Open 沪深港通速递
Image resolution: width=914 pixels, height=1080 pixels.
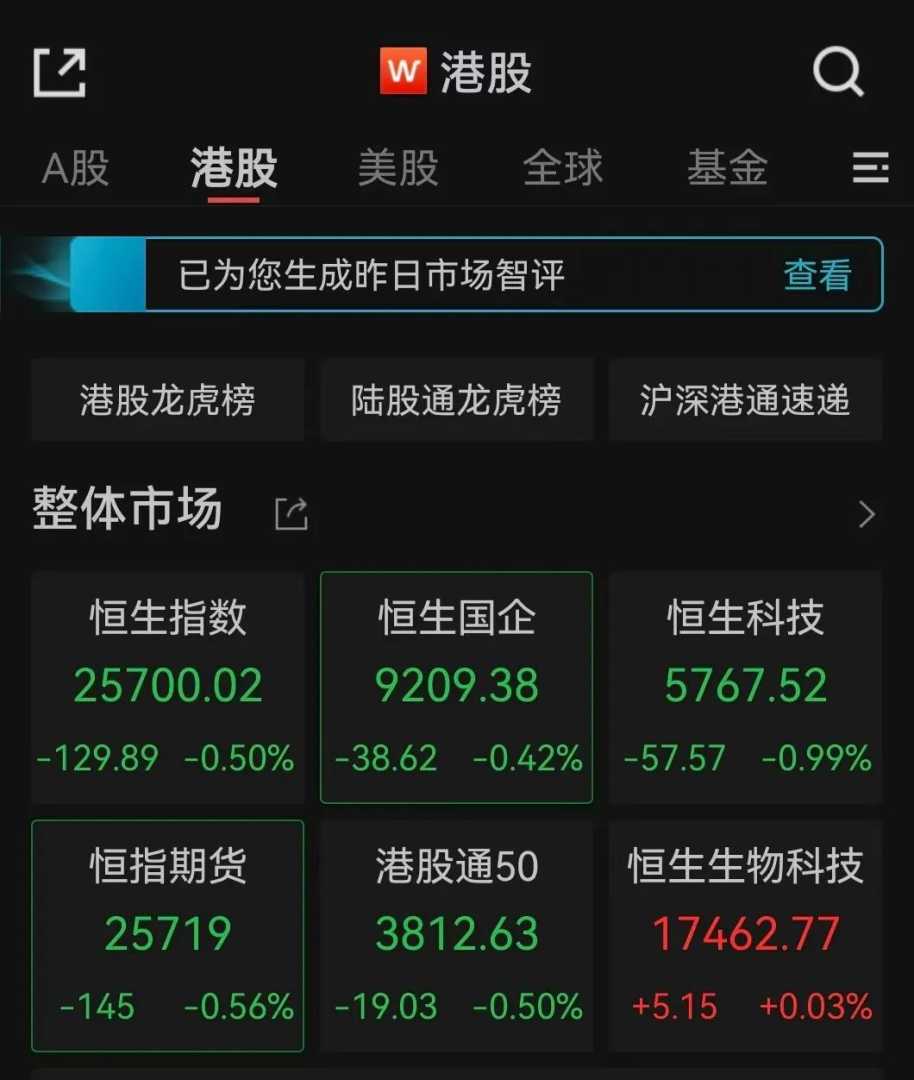745,400
